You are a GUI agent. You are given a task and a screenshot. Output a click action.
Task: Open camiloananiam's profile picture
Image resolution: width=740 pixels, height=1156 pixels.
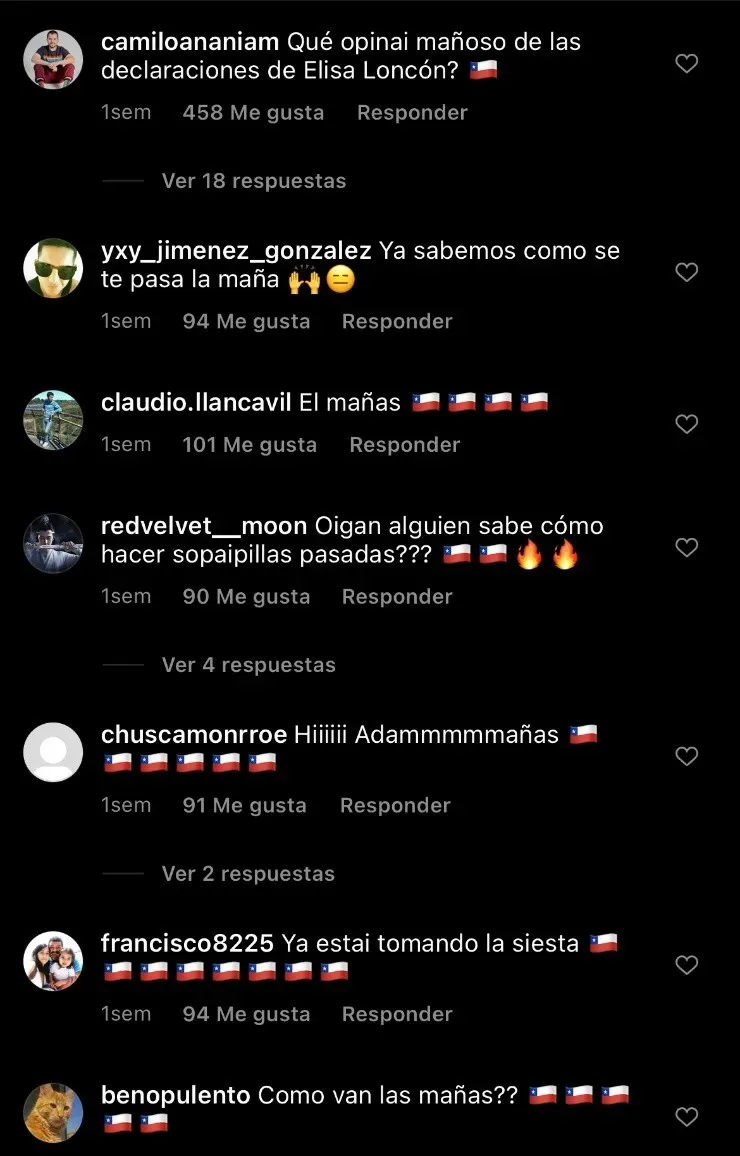pyautogui.click(x=53, y=59)
